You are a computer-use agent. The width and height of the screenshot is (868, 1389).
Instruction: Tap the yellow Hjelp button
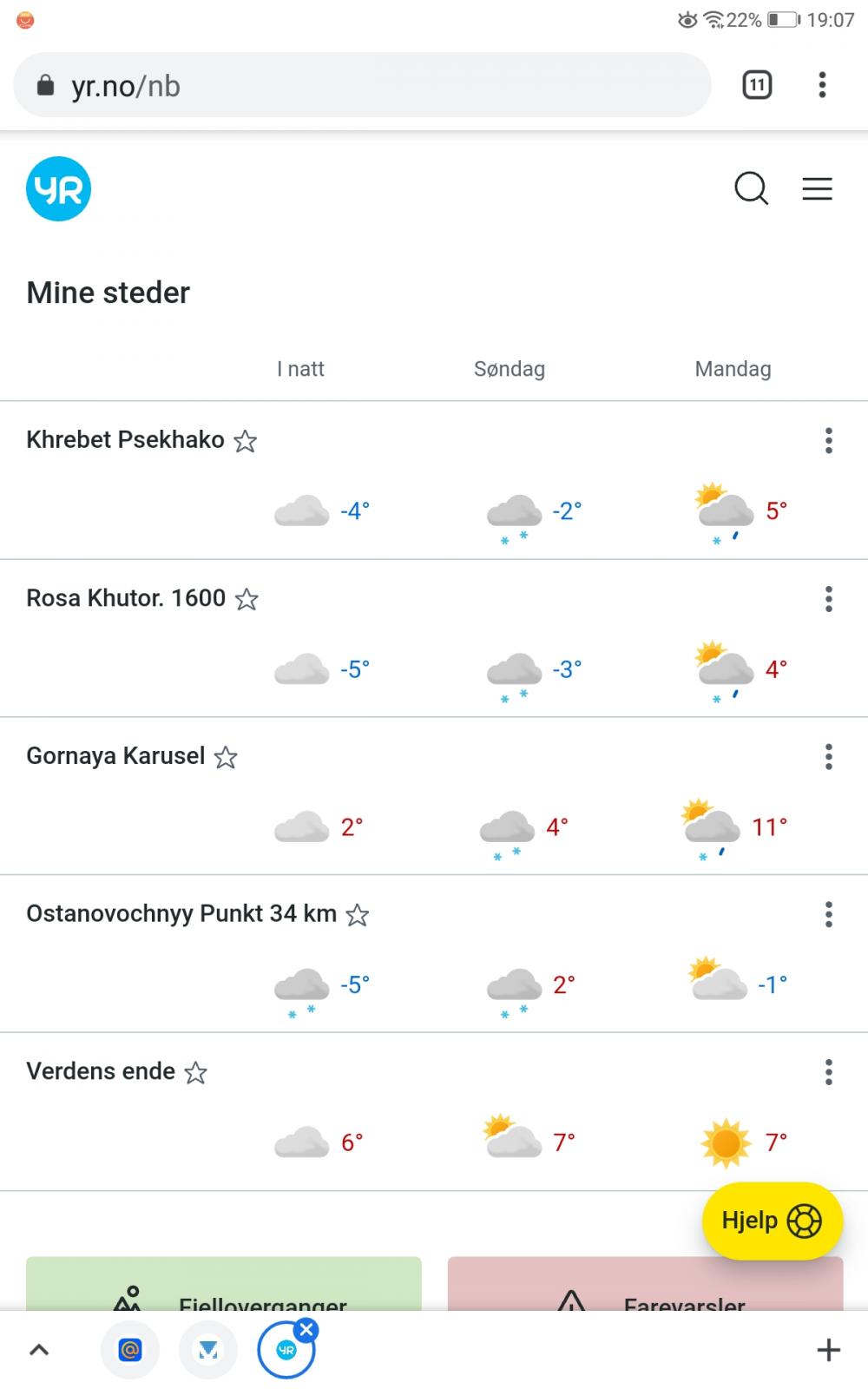(x=773, y=1221)
